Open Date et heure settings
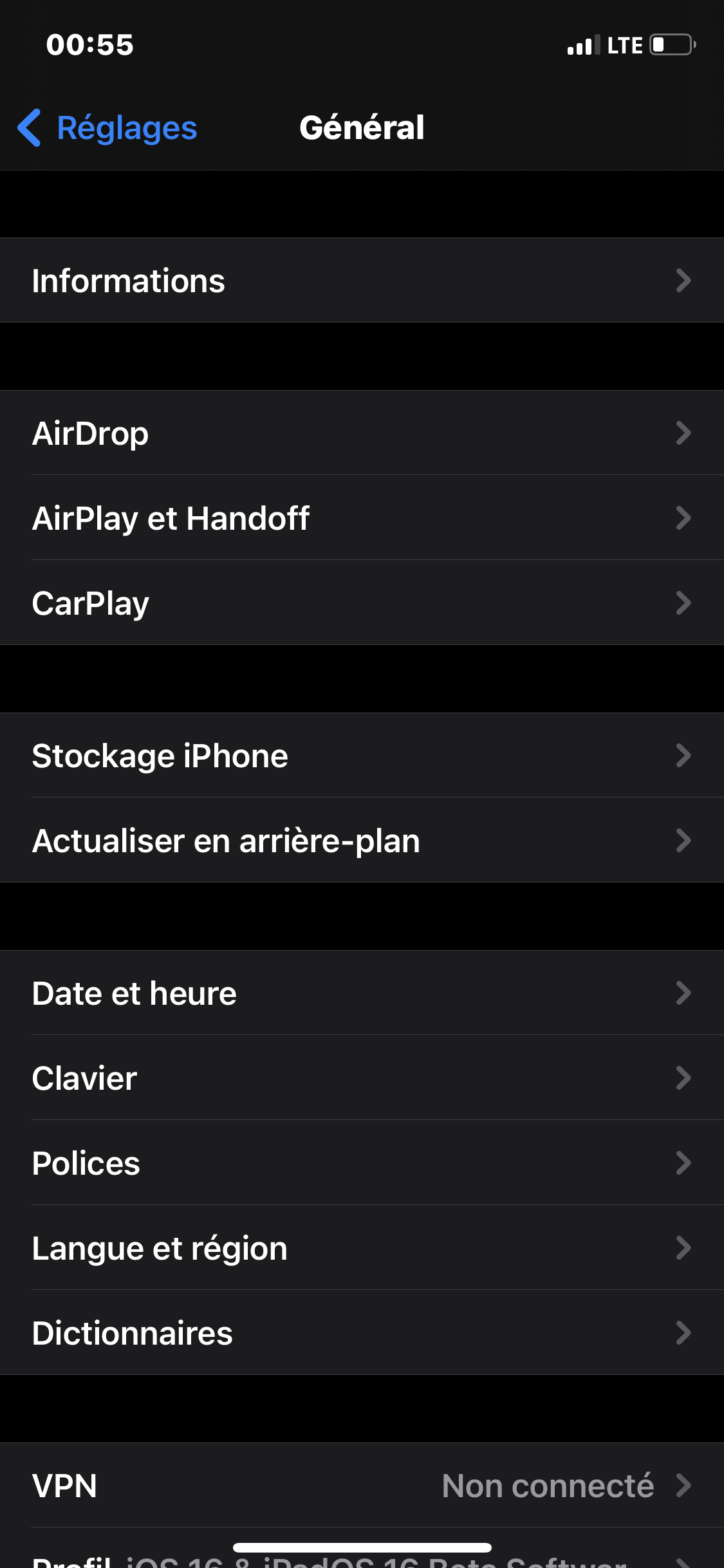The width and height of the screenshot is (724, 1568). pos(362,993)
